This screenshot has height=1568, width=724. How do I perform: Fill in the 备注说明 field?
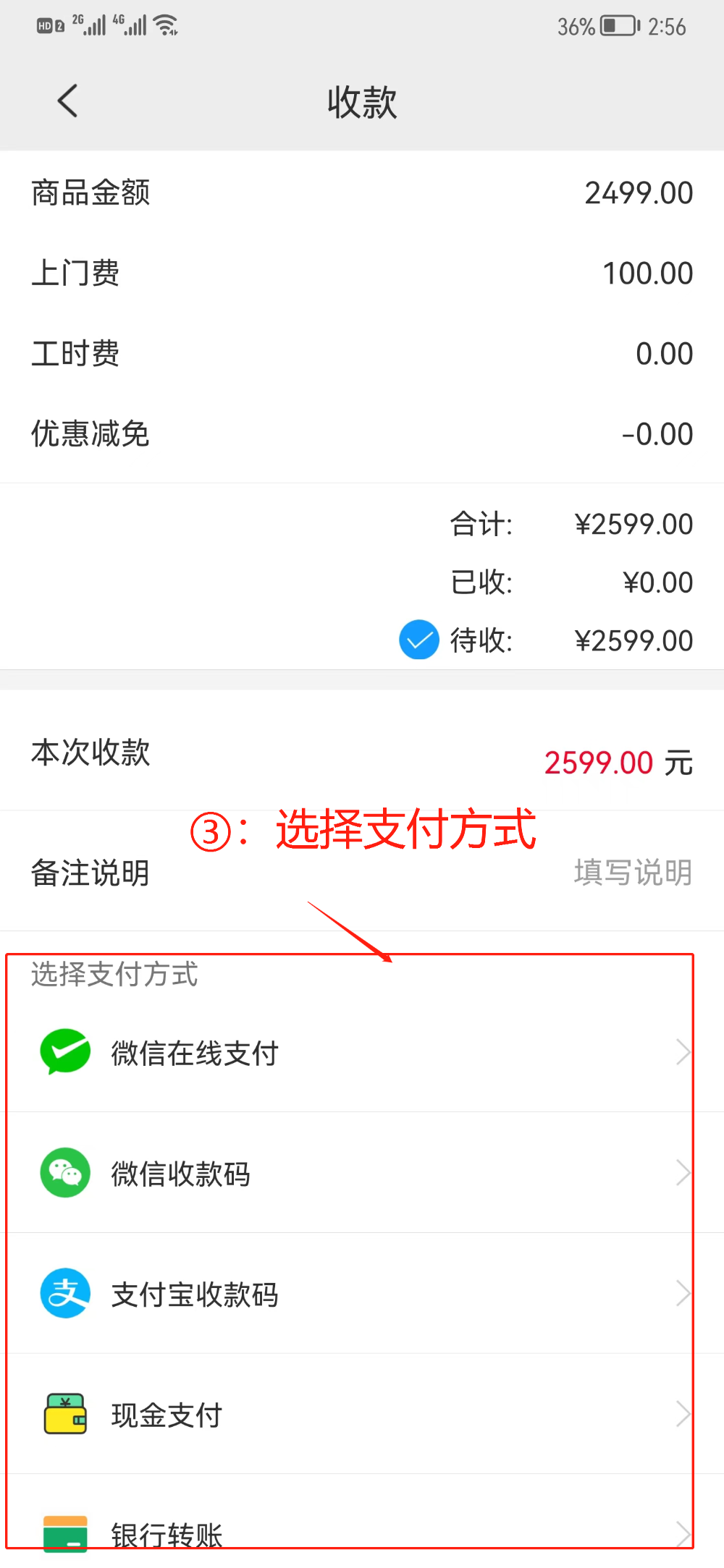pyautogui.click(x=632, y=873)
